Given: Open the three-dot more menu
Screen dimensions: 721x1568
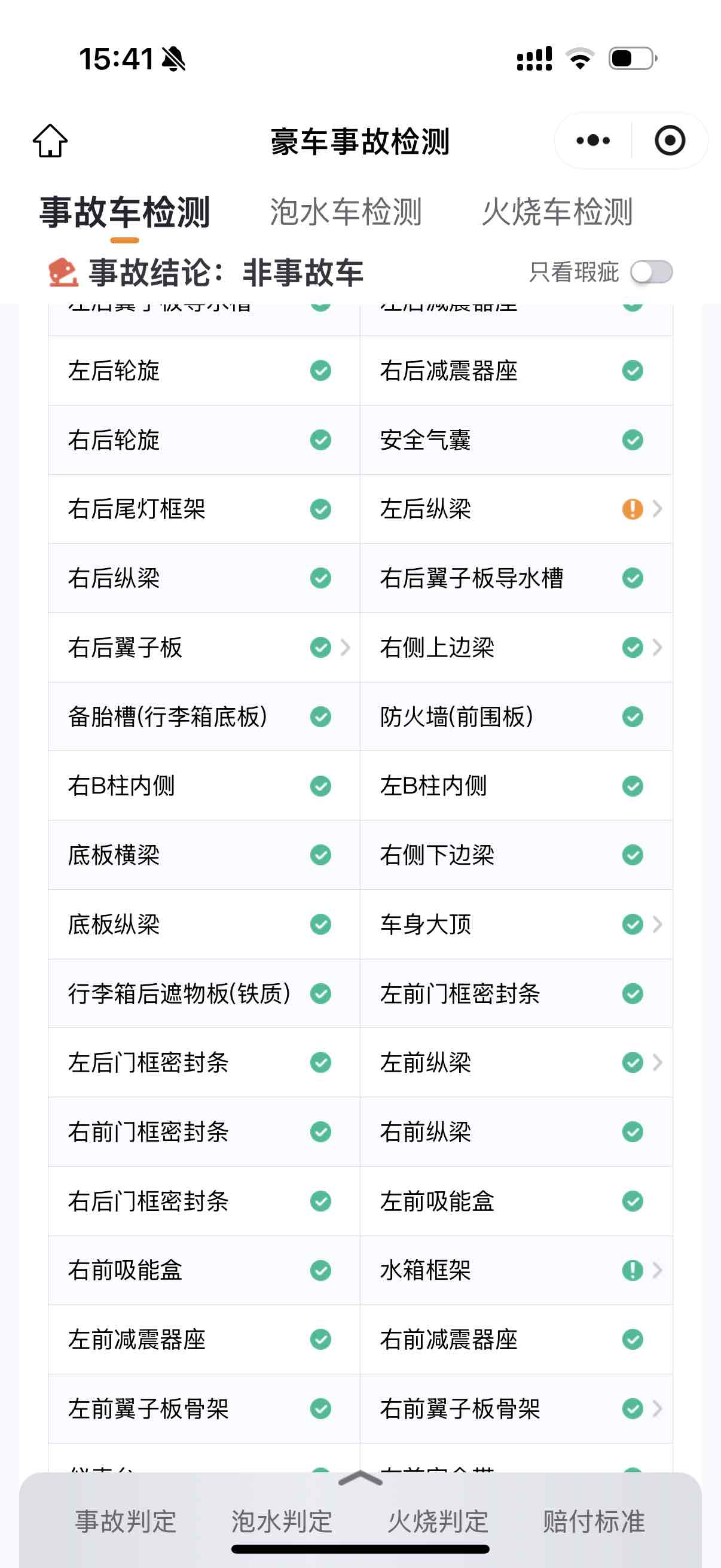Looking at the screenshot, I should (593, 141).
